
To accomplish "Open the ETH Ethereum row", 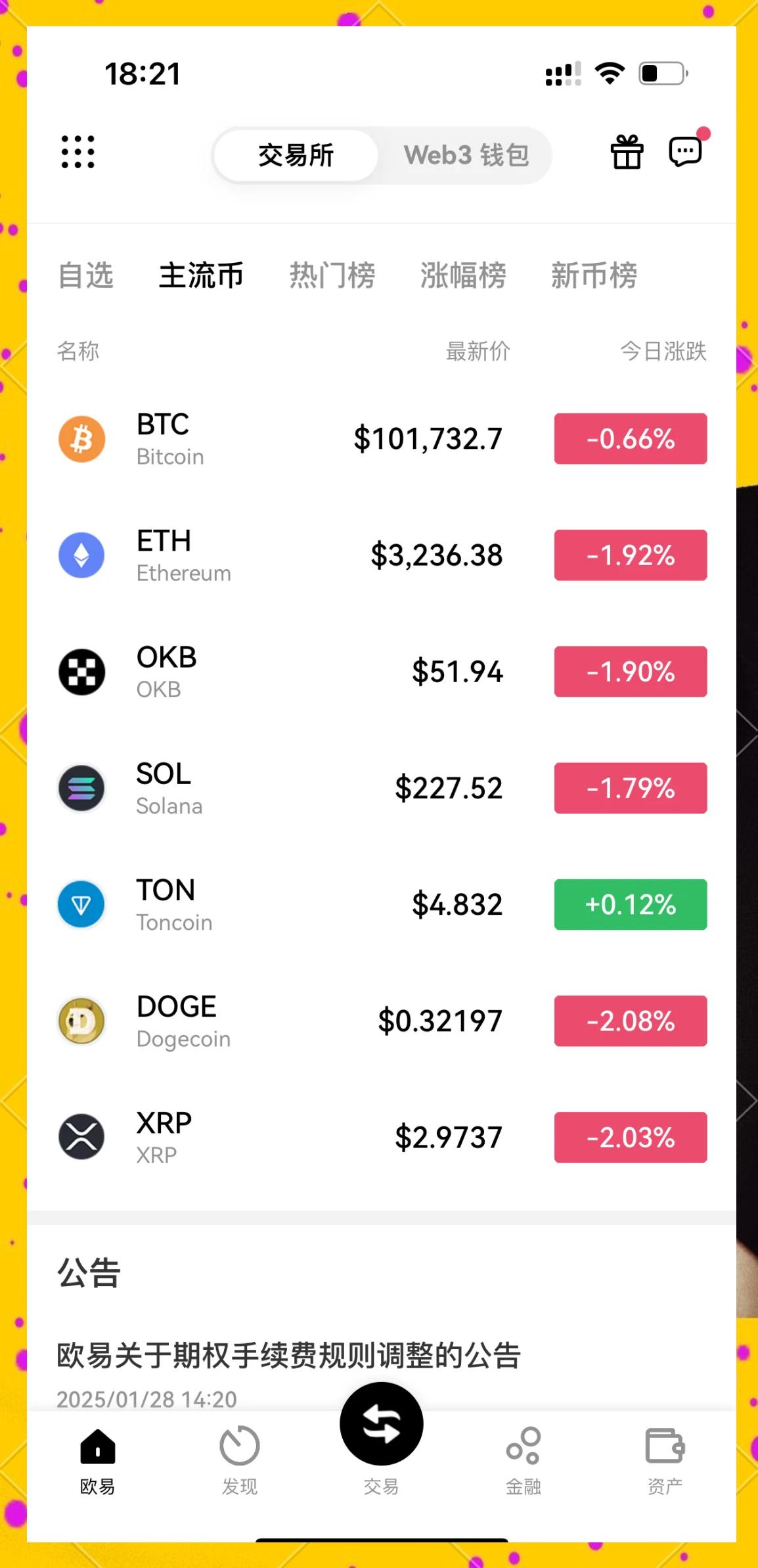I will [x=382, y=555].
